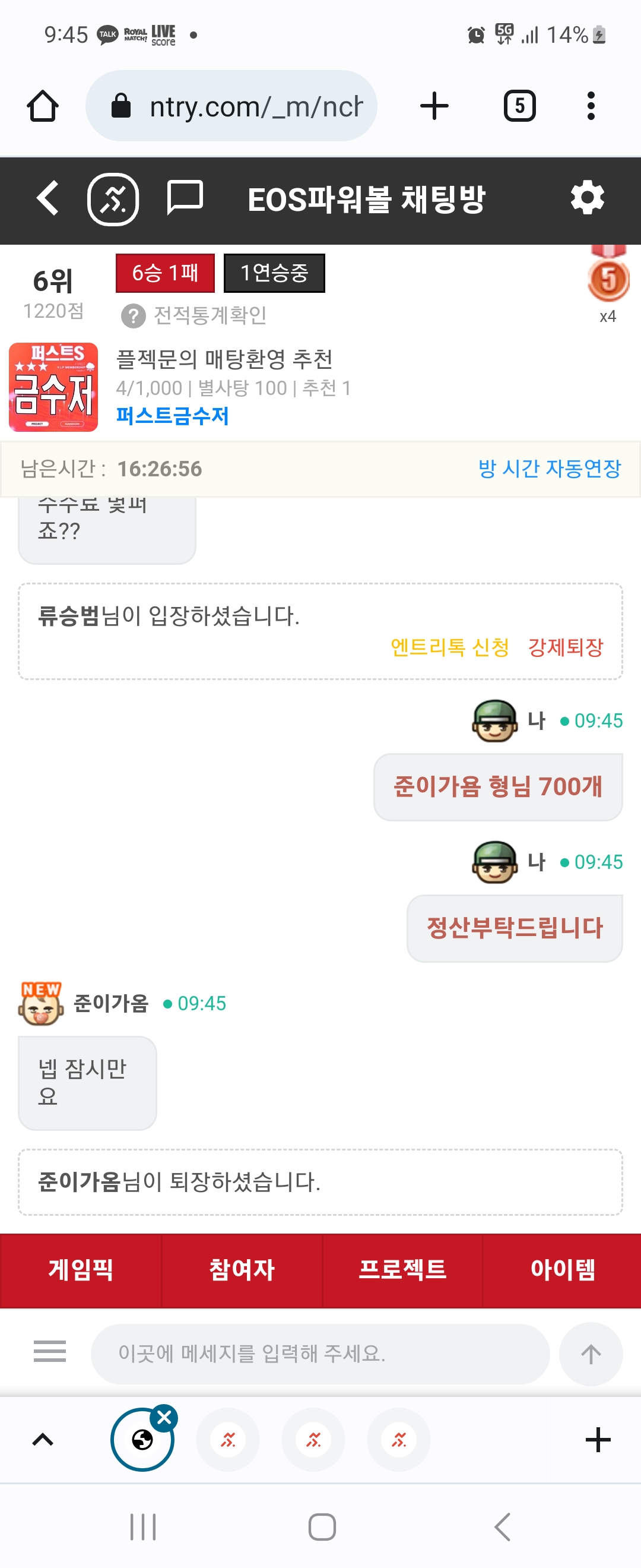Open browser overflow menu
Viewport: 641px width, 1568px height.
(590, 106)
